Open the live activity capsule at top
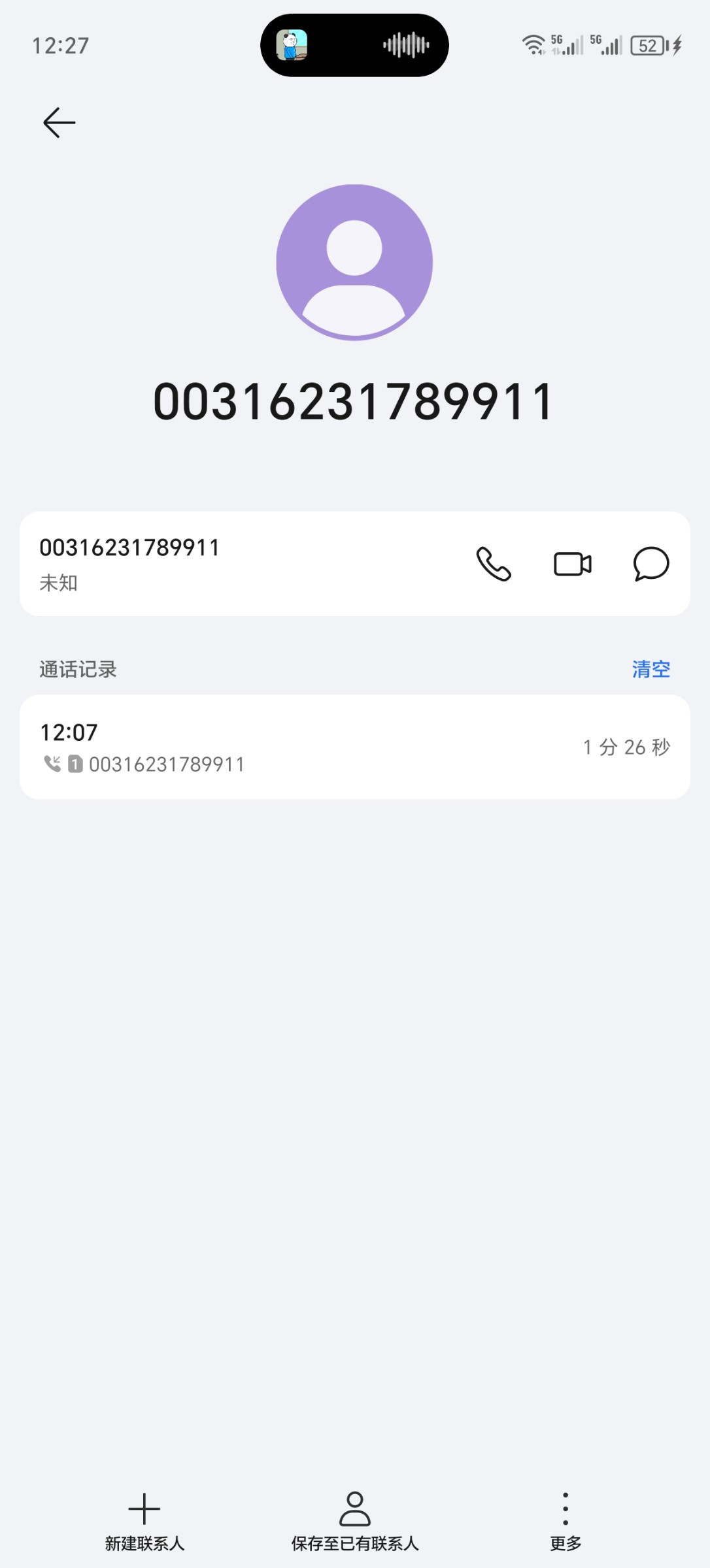The image size is (710, 1568). [x=354, y=45]
